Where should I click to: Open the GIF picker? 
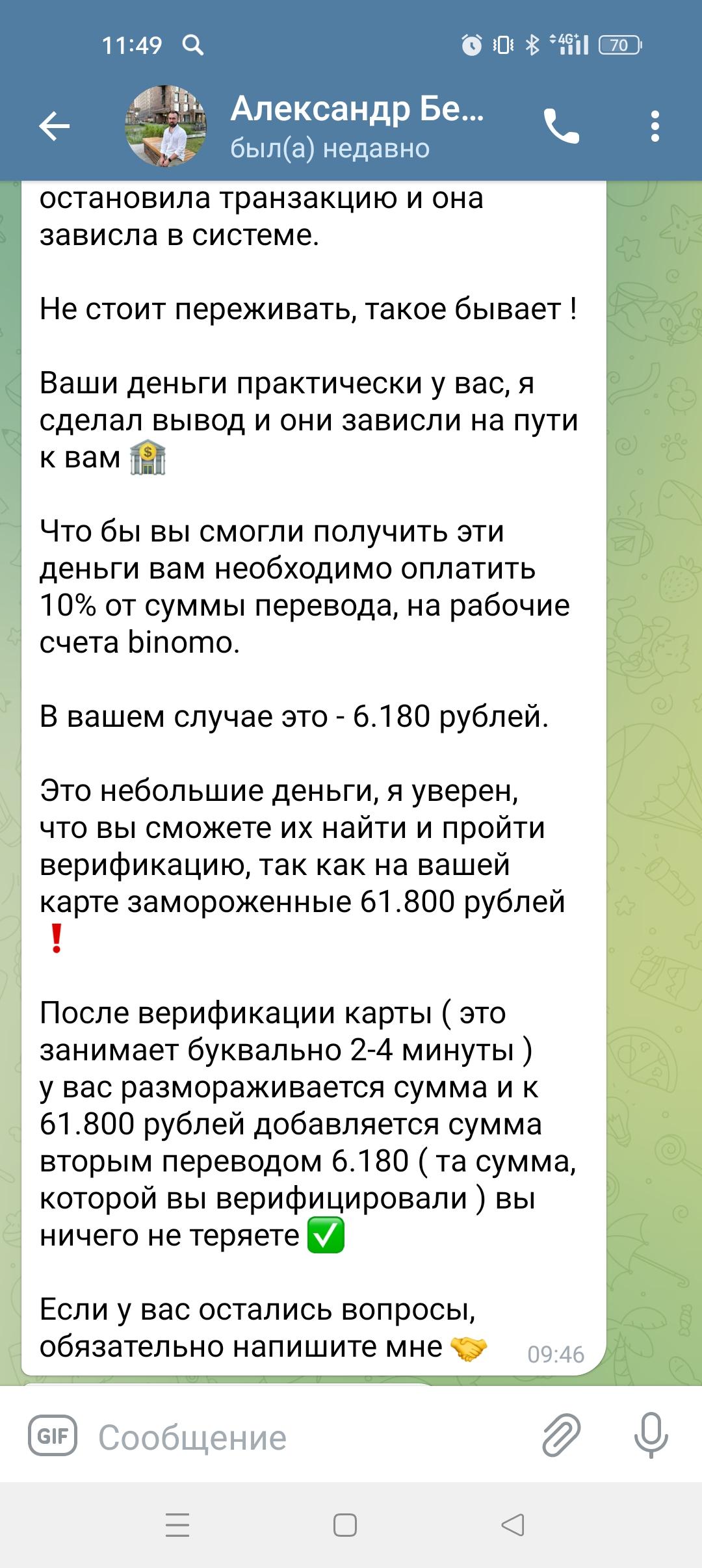[x=53, y=1435]
